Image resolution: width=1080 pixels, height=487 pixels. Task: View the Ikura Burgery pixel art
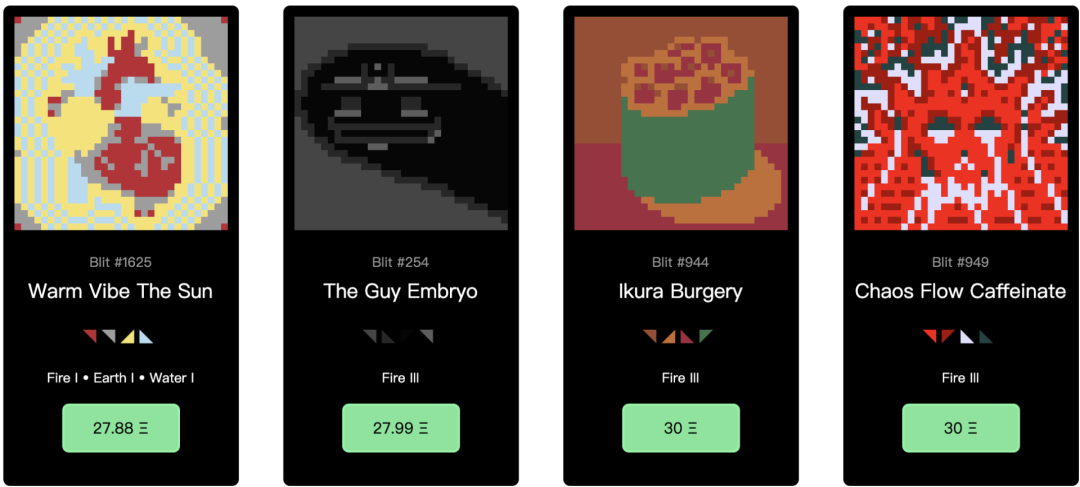pos(680,123)
